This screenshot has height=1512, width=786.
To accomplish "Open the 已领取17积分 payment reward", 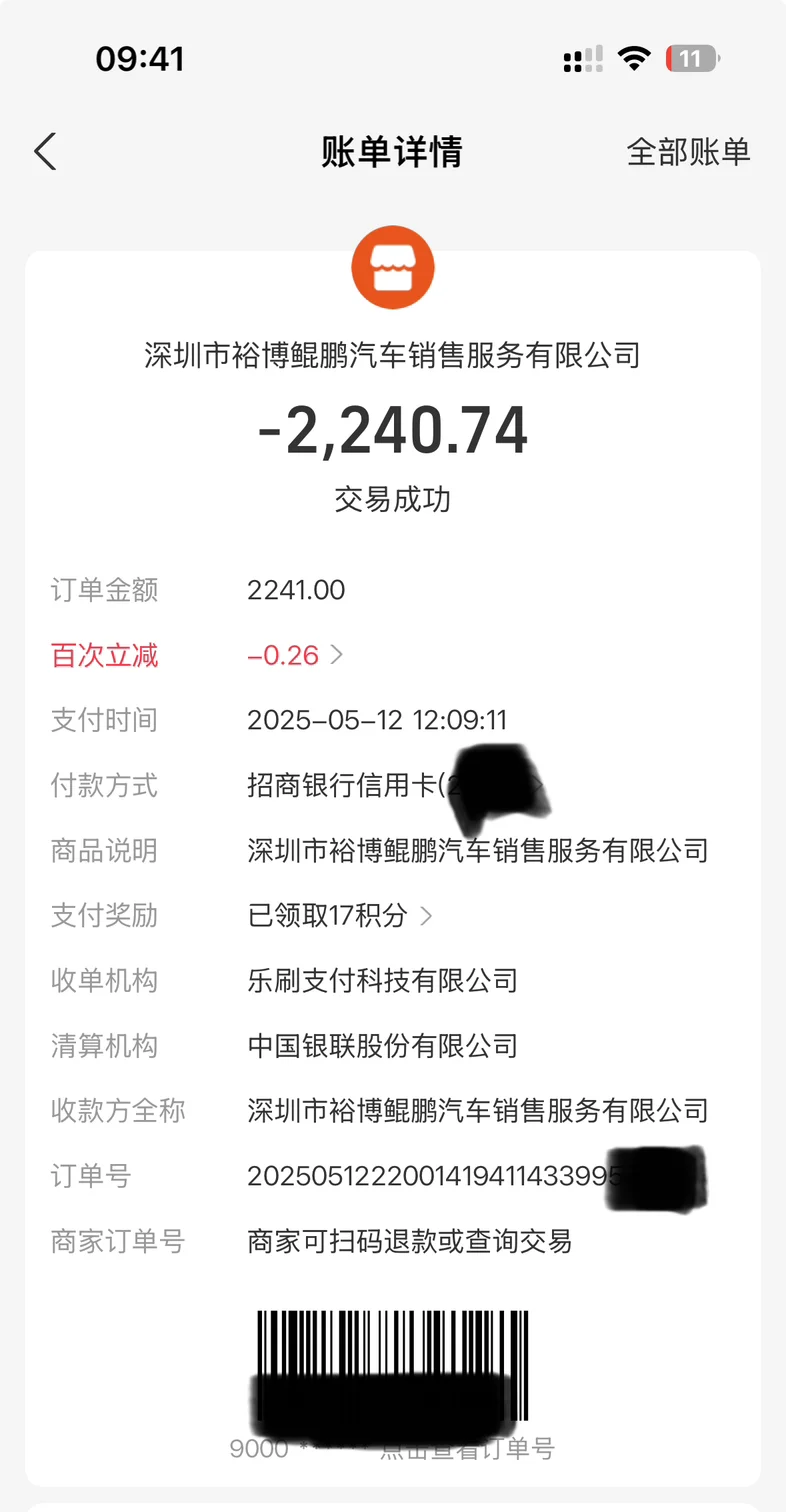I will [340, 915].
